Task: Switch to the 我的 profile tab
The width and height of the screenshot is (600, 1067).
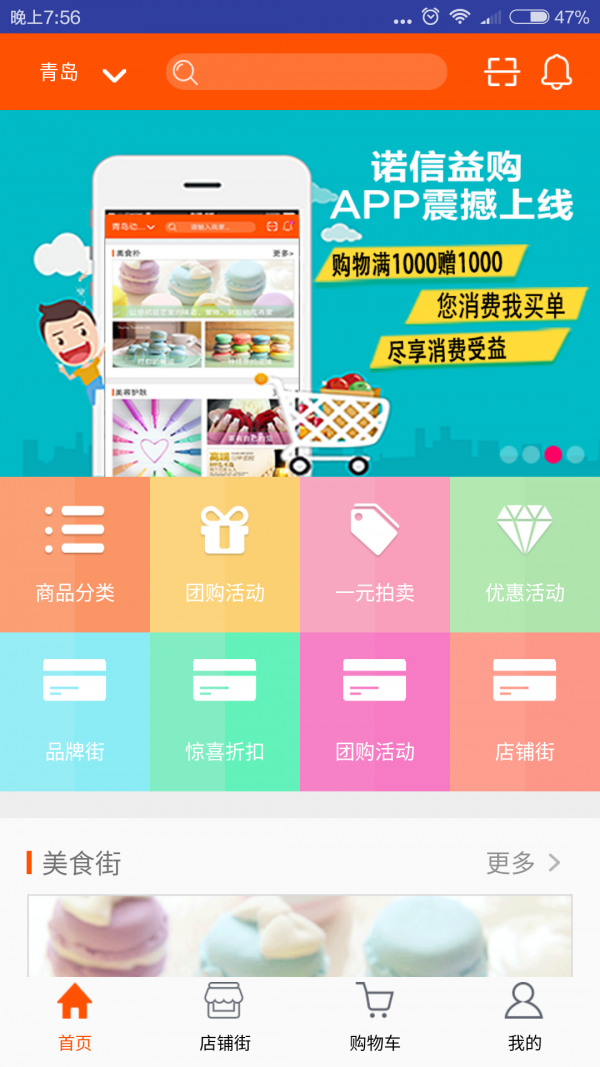Action: coord(524,1016)
